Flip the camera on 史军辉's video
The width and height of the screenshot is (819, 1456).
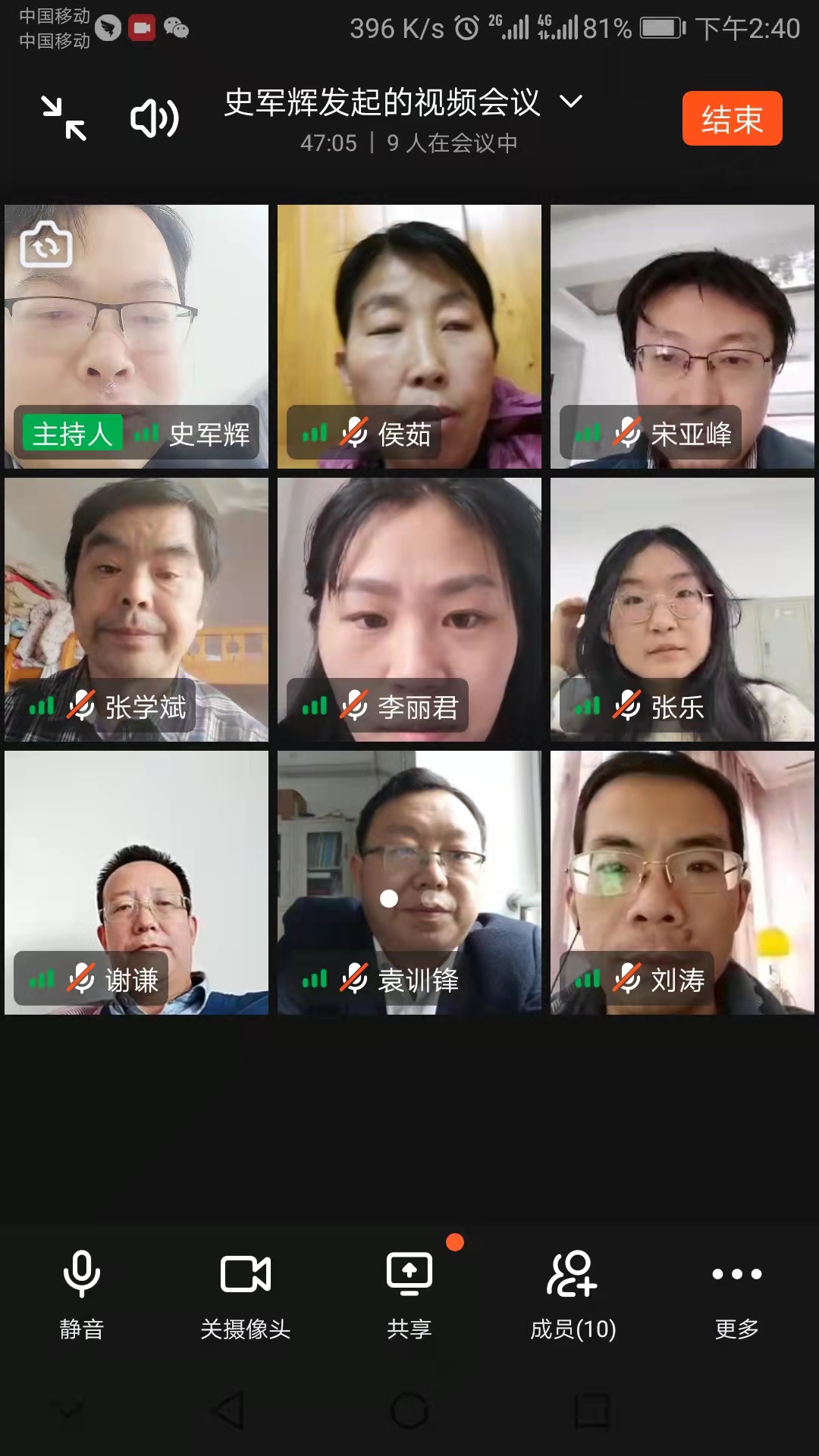point(46,245)
